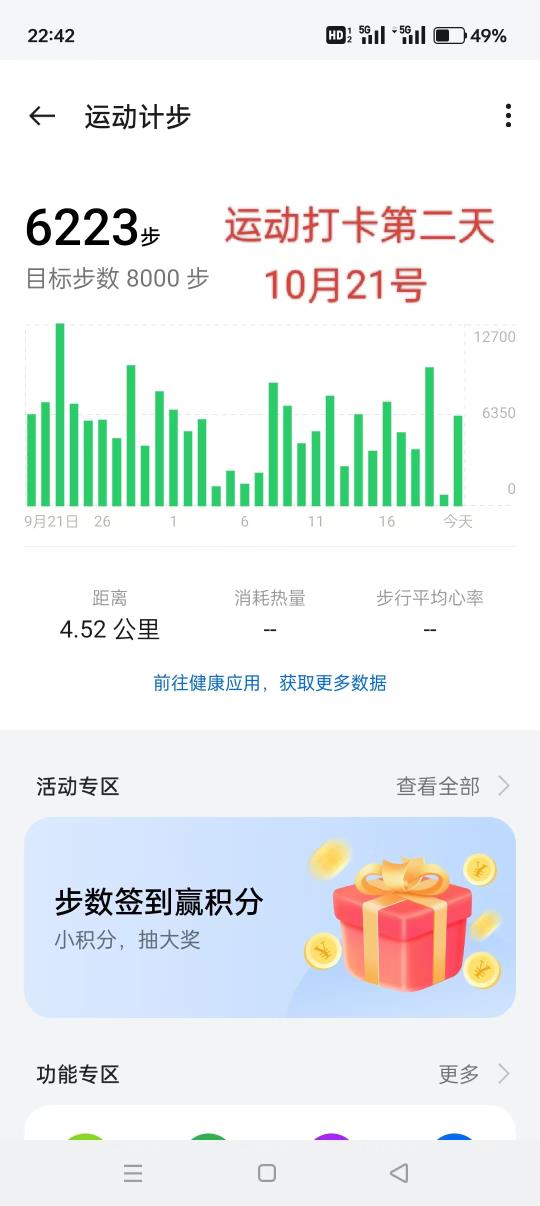Open the three-dot overflow menu
Screen dimensions: 540x1206
click(x=508, y=116)
